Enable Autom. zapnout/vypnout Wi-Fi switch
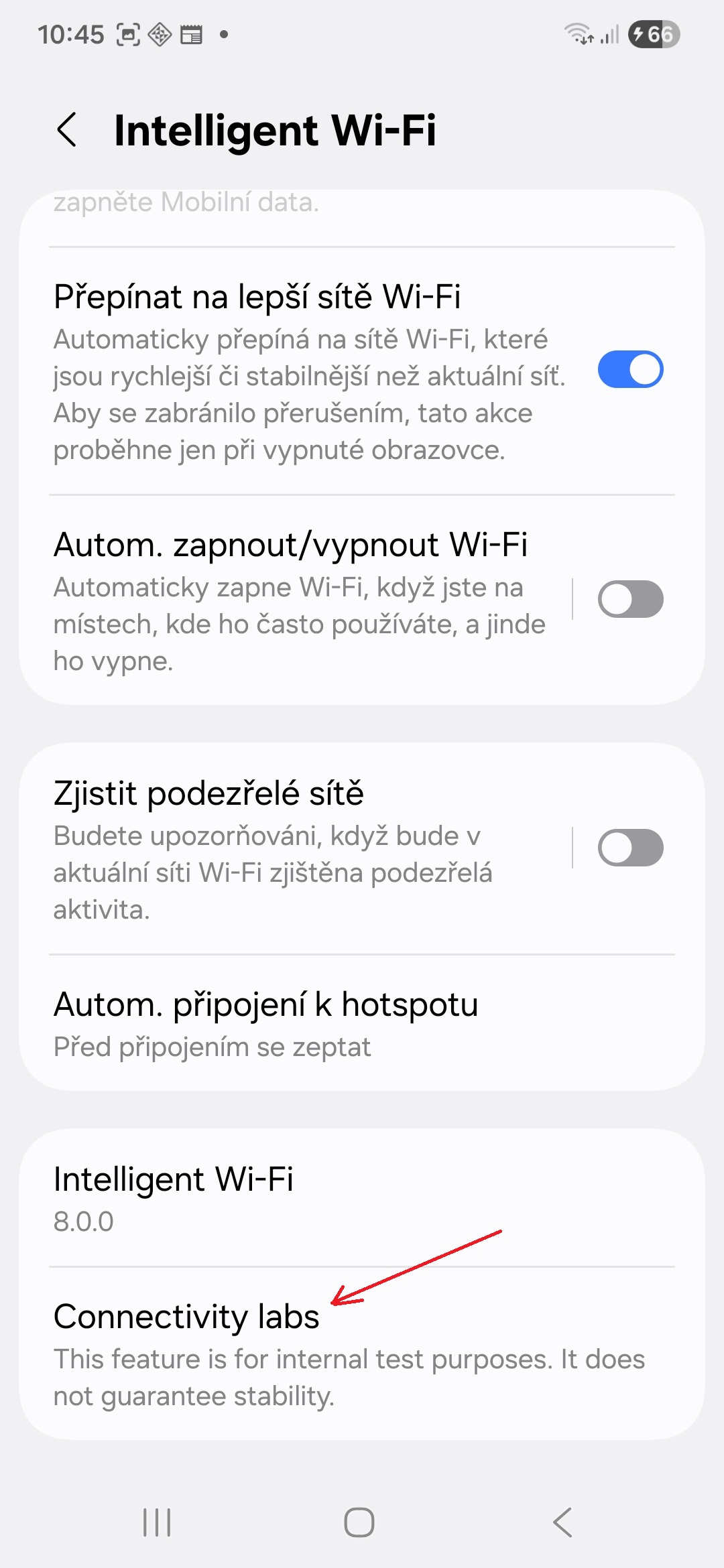The height and width of the screenshot is (1568, 724). [630, 599]
